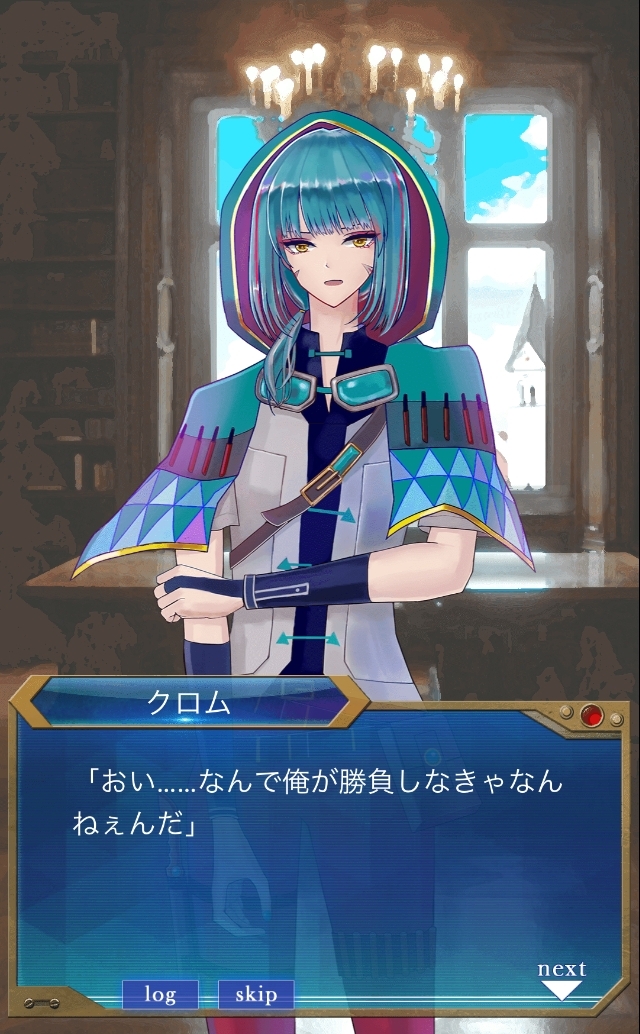Open the dialogue log

[160, 994]
